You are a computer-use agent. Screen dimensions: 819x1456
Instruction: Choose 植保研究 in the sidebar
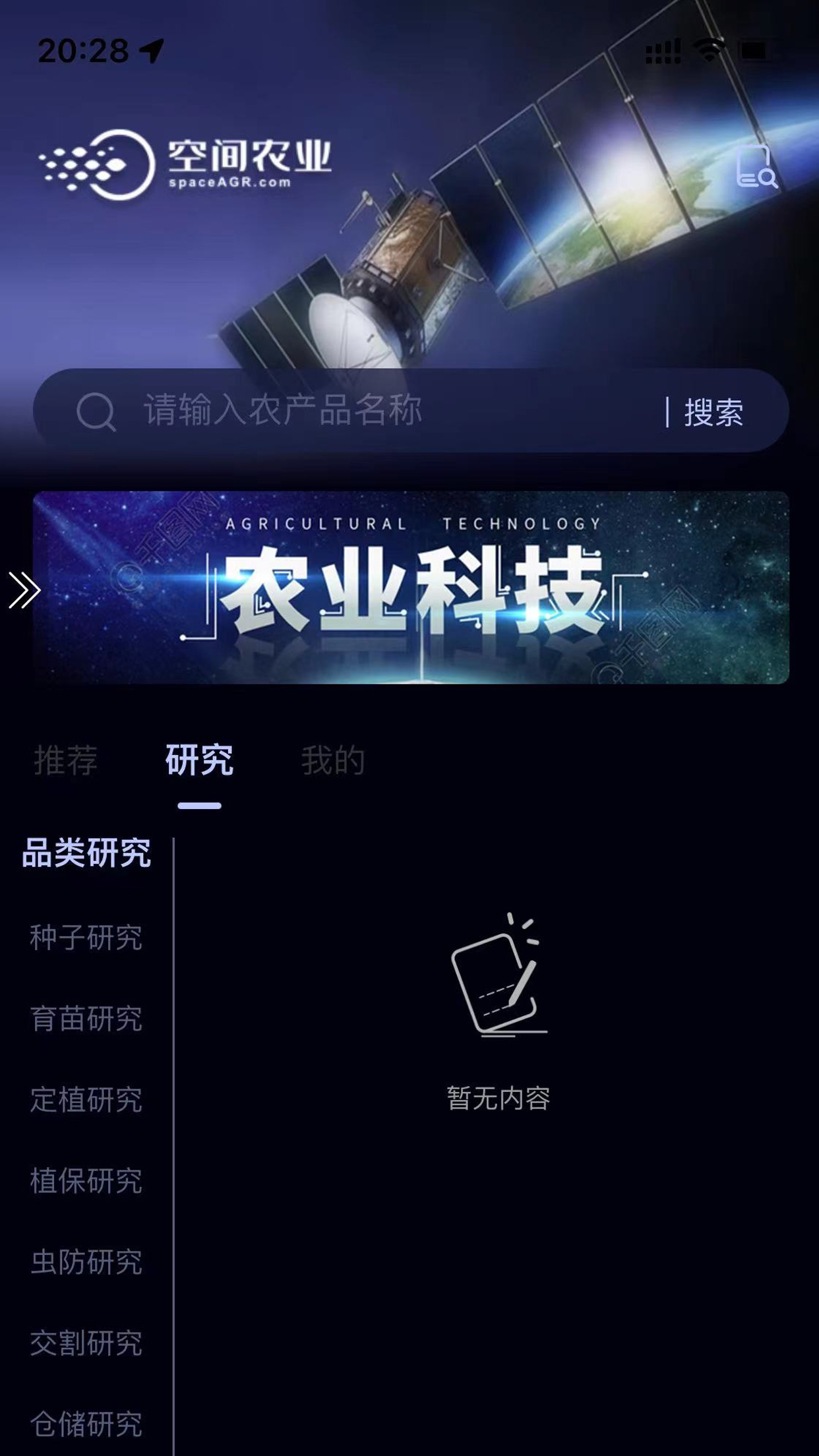point(86,1180)
